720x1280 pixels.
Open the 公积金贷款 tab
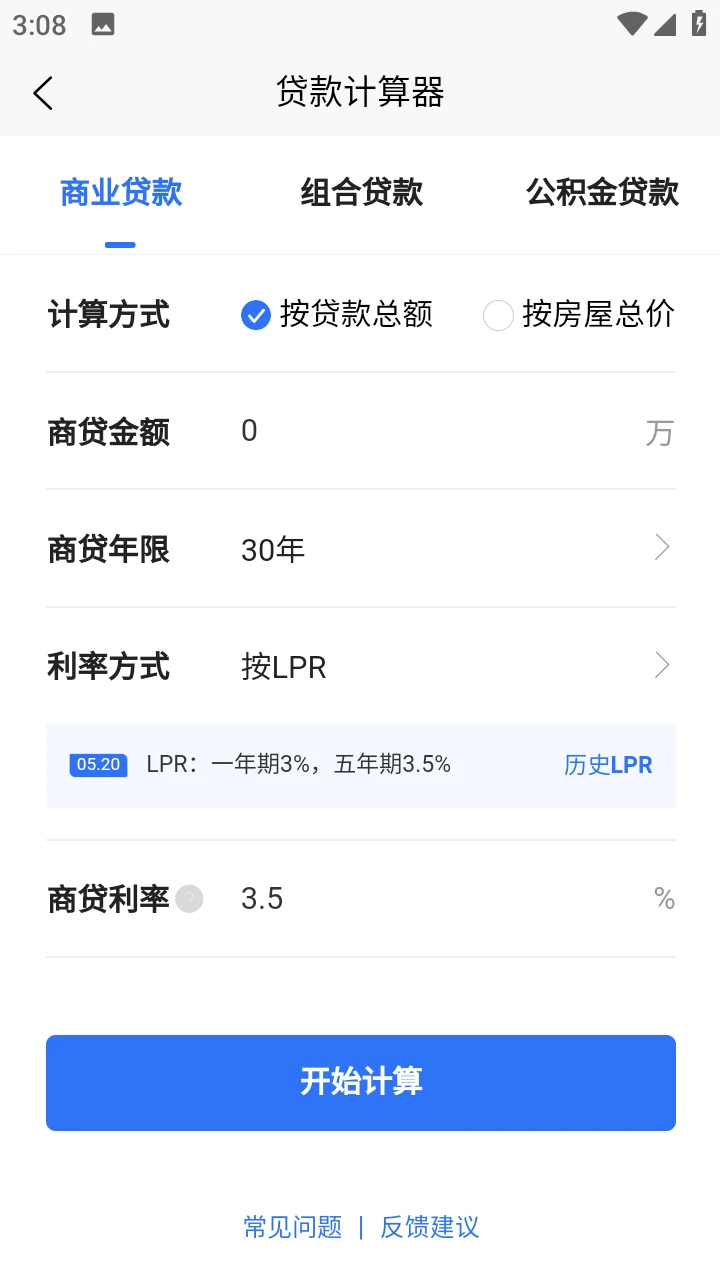pyautogui.click(x=602, y=192)
